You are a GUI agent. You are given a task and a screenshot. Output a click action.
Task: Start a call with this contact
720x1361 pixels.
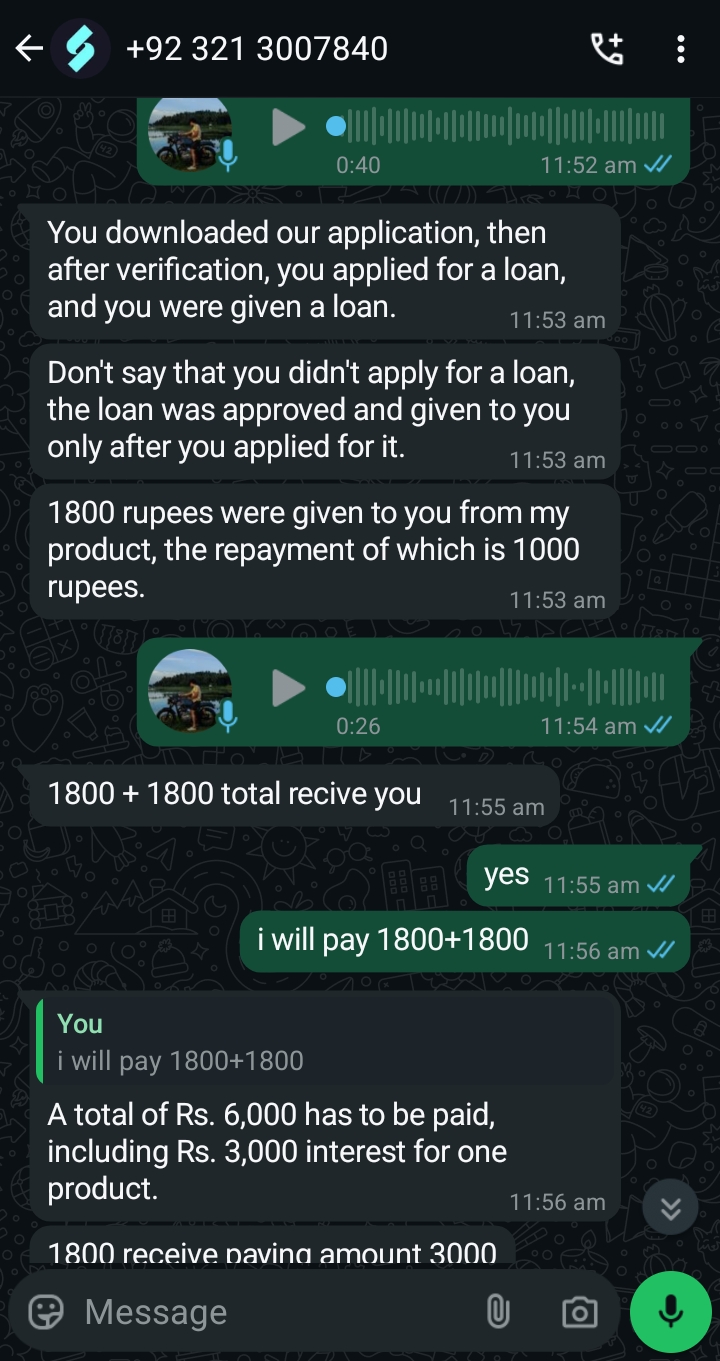click(607, 48)
